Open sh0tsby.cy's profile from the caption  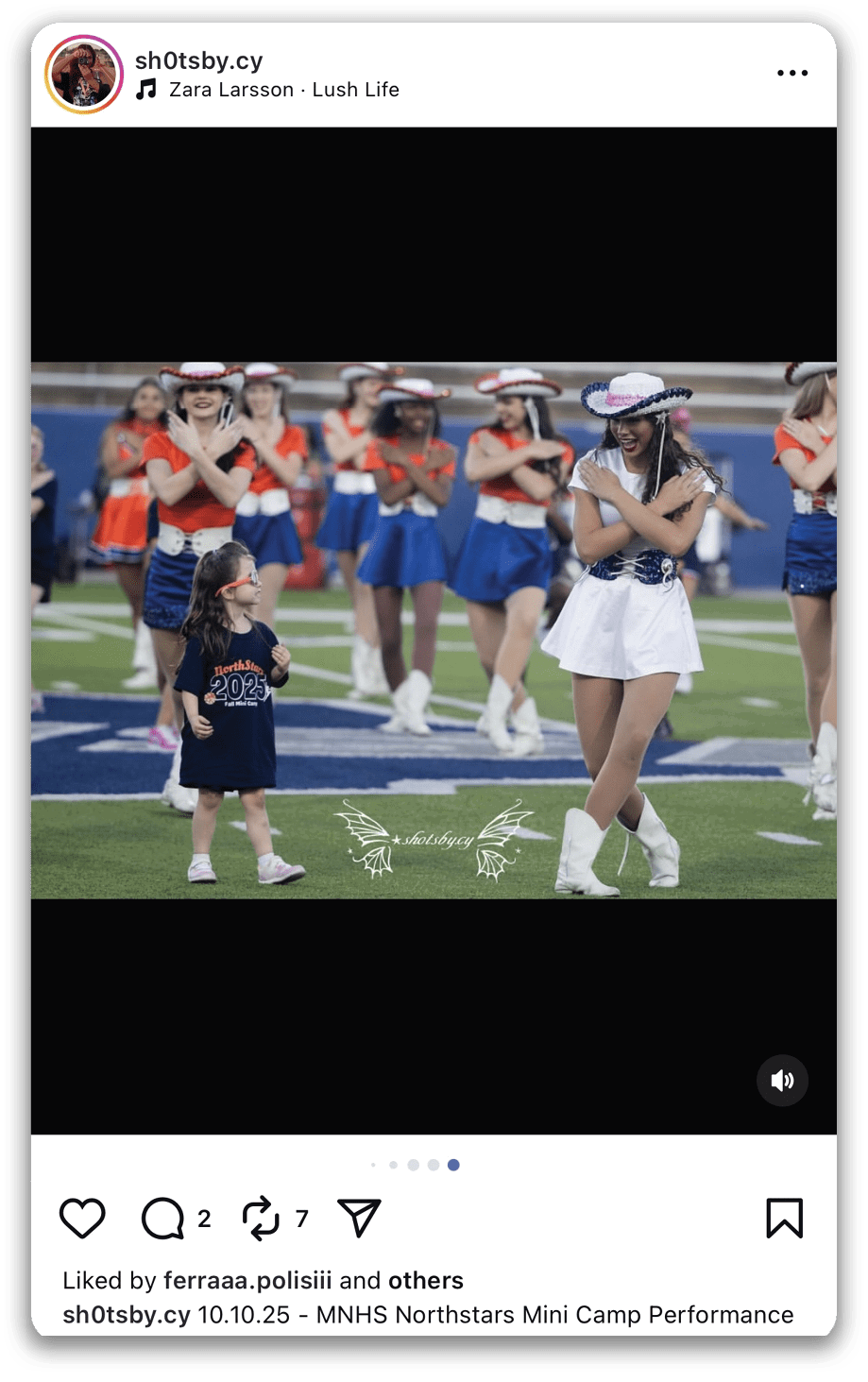(x=127, y=1315)
